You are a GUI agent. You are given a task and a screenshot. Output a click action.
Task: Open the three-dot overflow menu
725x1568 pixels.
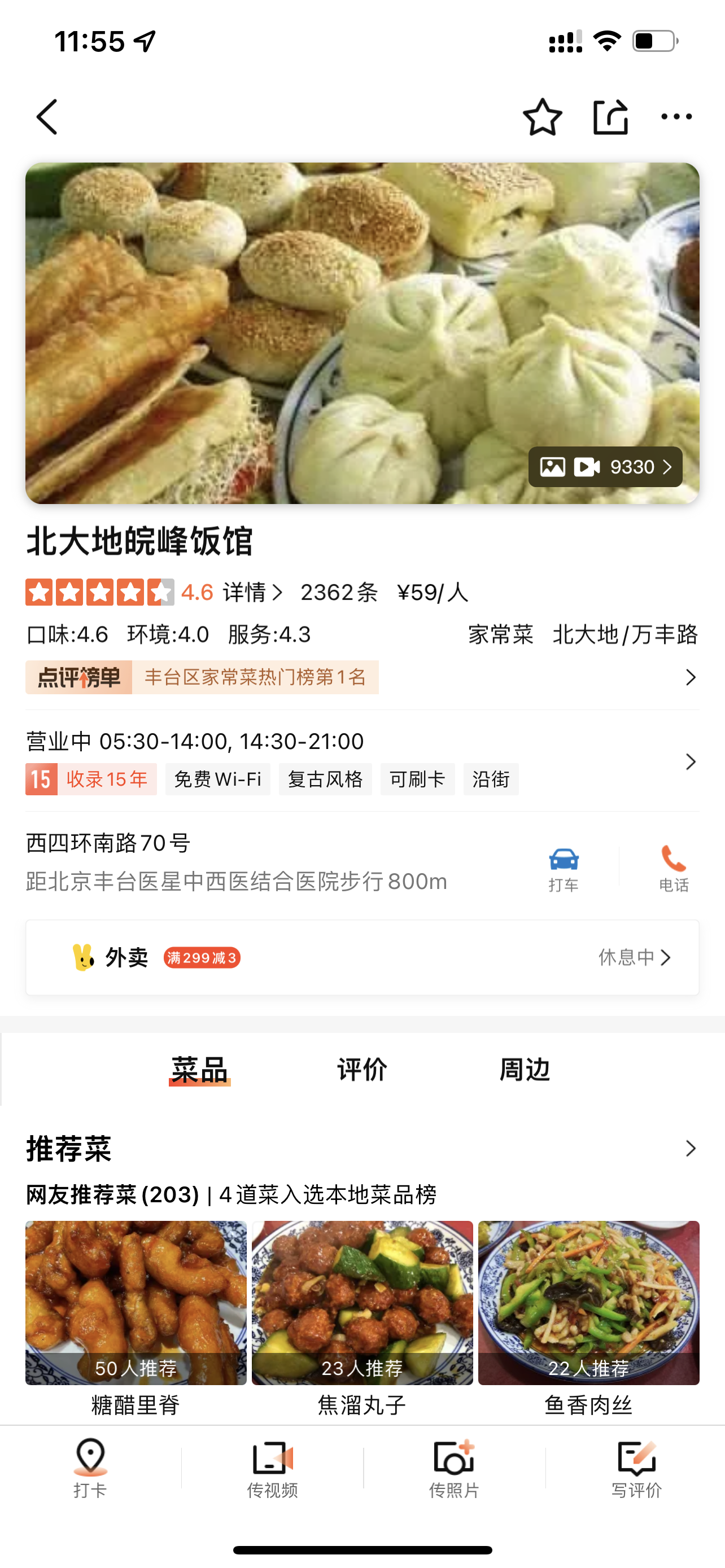[676, 116]
